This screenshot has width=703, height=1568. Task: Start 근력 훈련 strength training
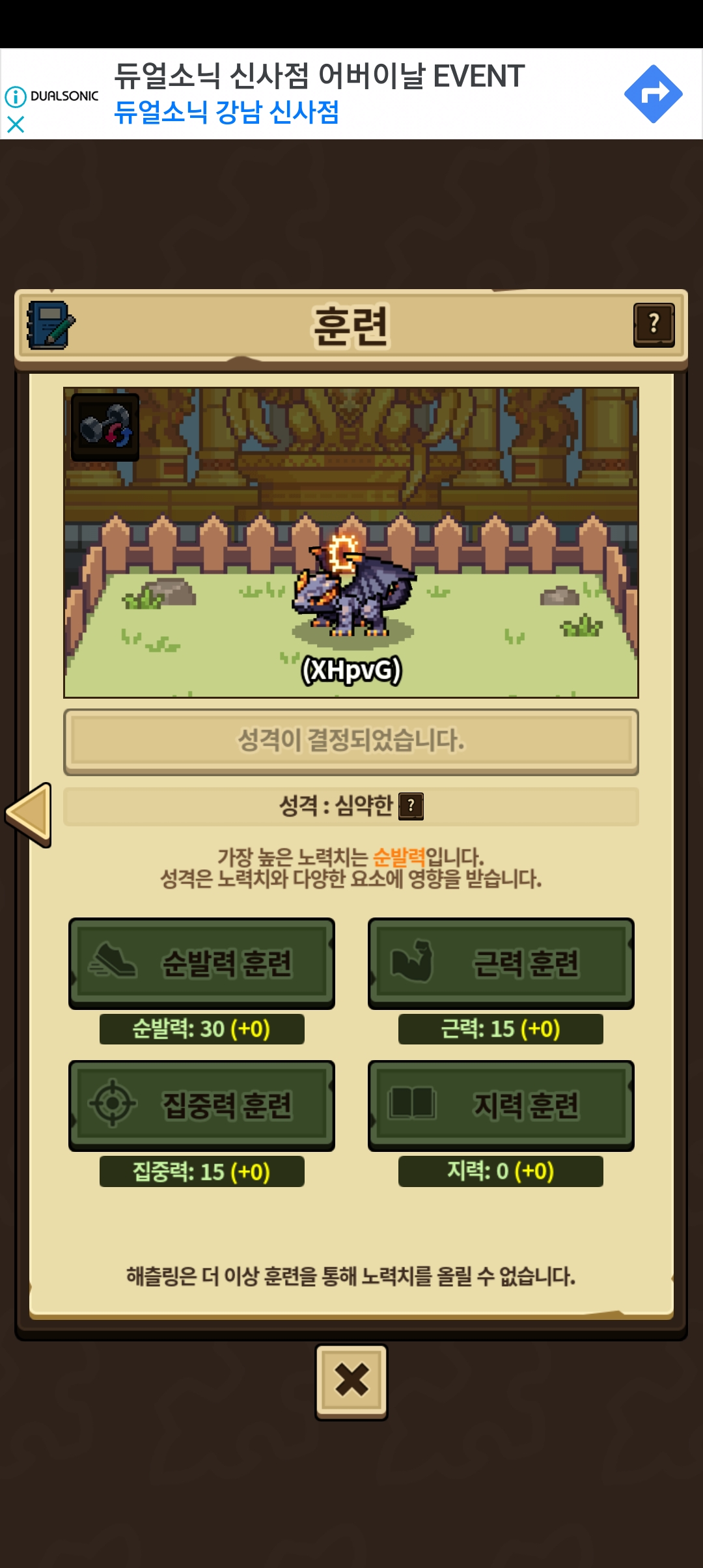click(x=501, y=962)
